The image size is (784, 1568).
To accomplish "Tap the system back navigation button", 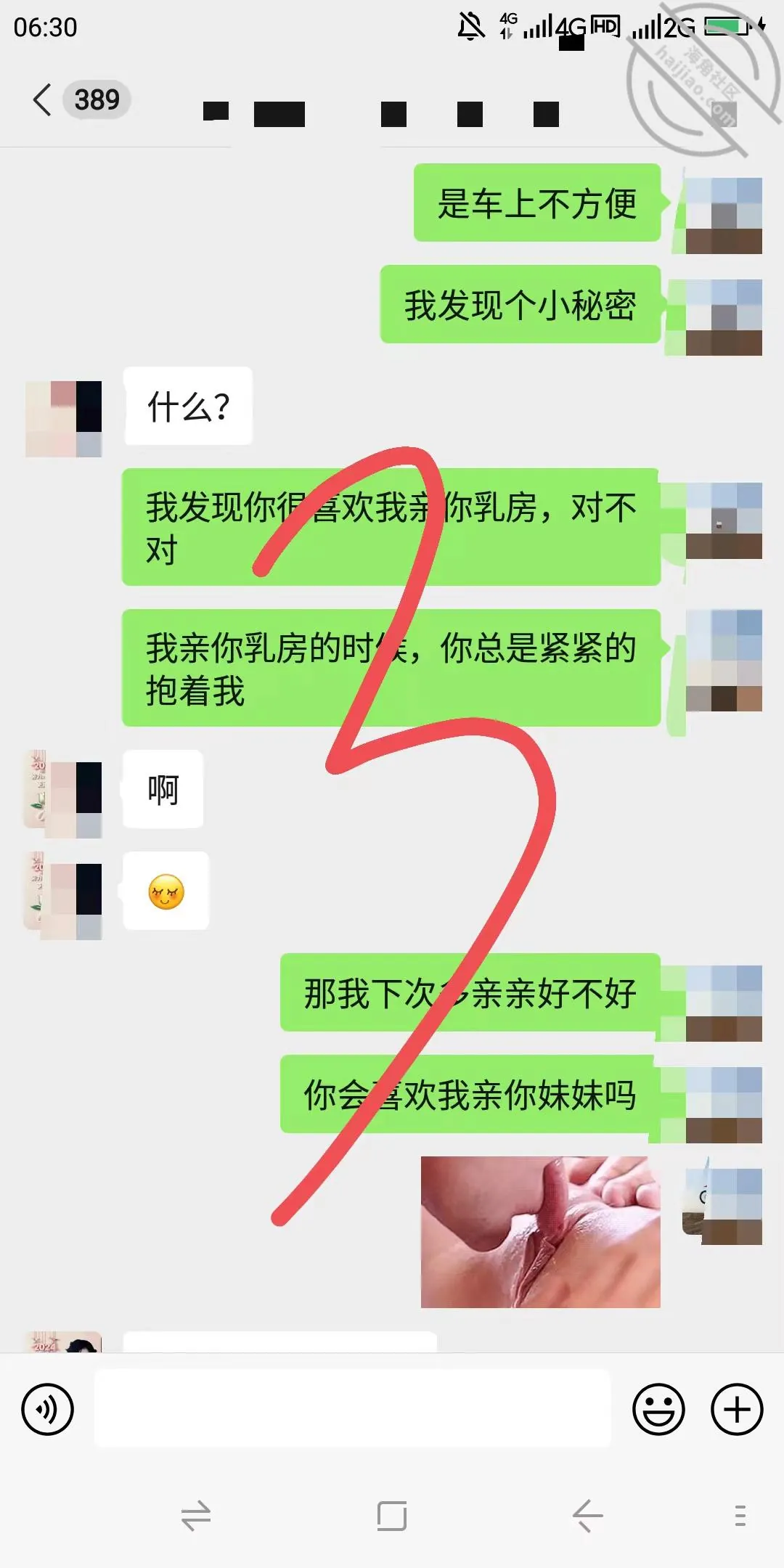I will tap(587, 1516).
